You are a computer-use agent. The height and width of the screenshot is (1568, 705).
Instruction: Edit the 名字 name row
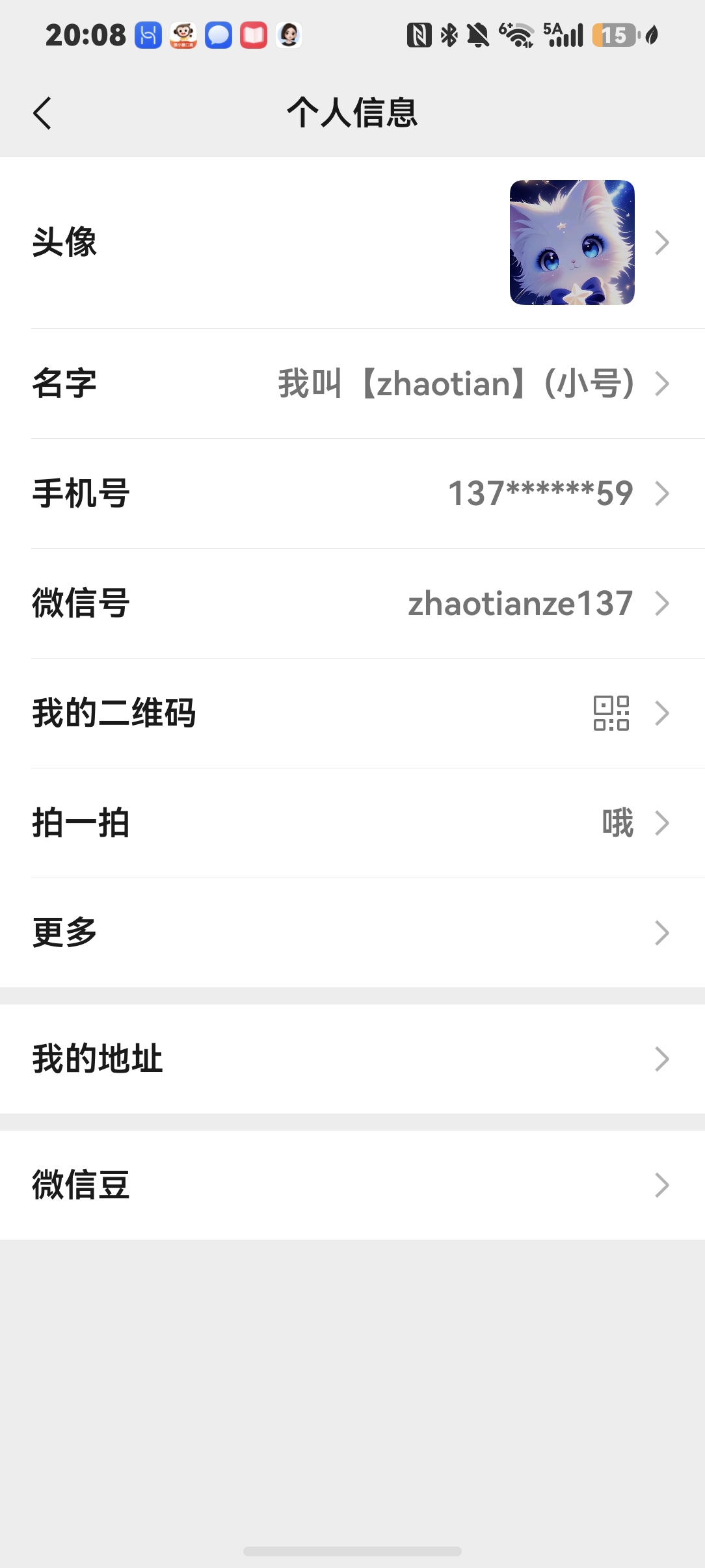tap(352, 384)
